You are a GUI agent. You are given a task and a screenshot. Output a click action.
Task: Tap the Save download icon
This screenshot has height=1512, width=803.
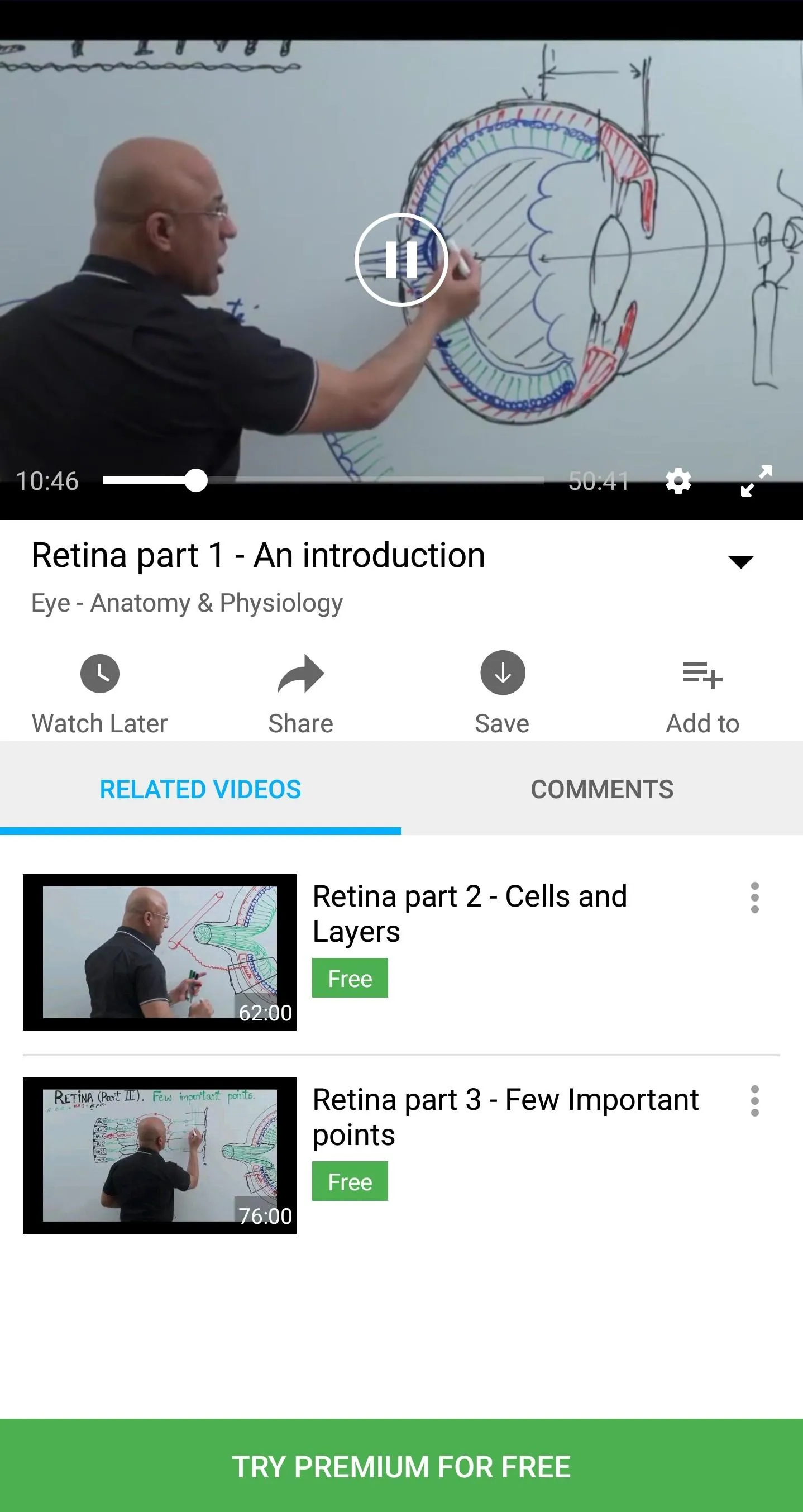pos(502,673)
